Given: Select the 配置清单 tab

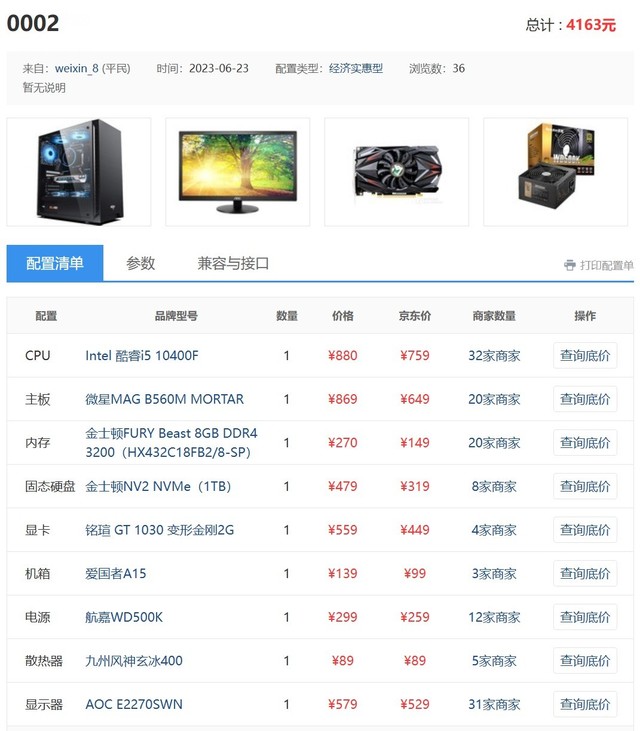Looking at the screenshot, I should [x=55, y=264].
